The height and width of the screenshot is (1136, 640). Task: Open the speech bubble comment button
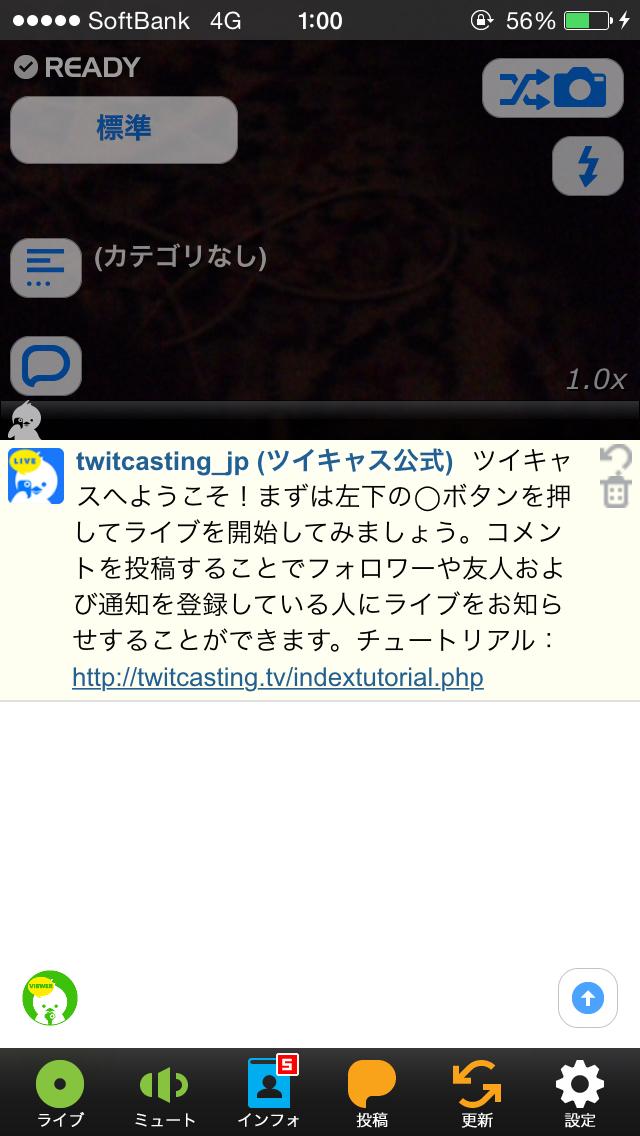tap(46, 366)
